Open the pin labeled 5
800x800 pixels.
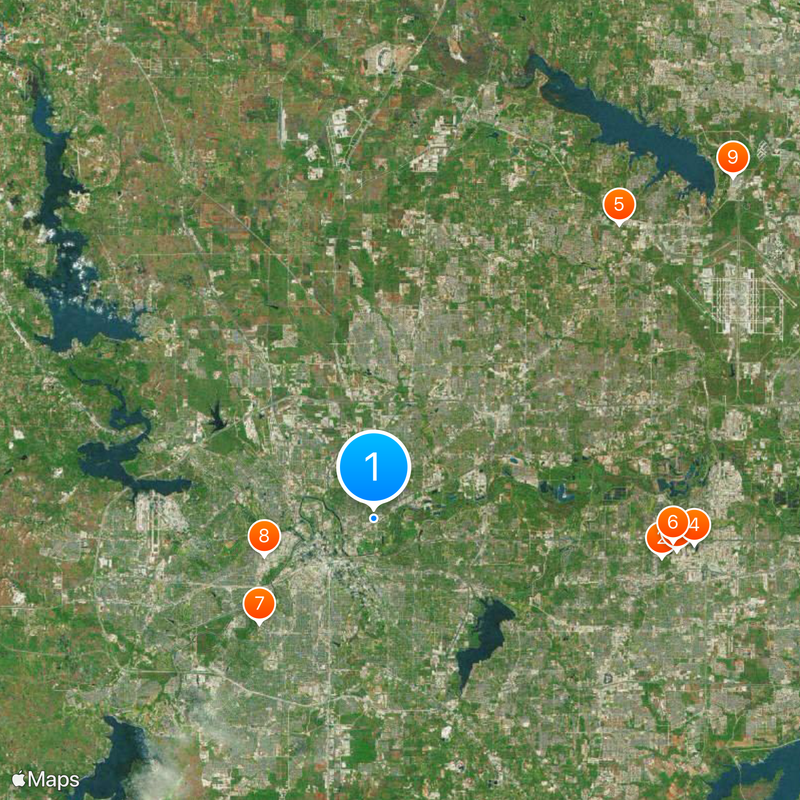[619, 205]
